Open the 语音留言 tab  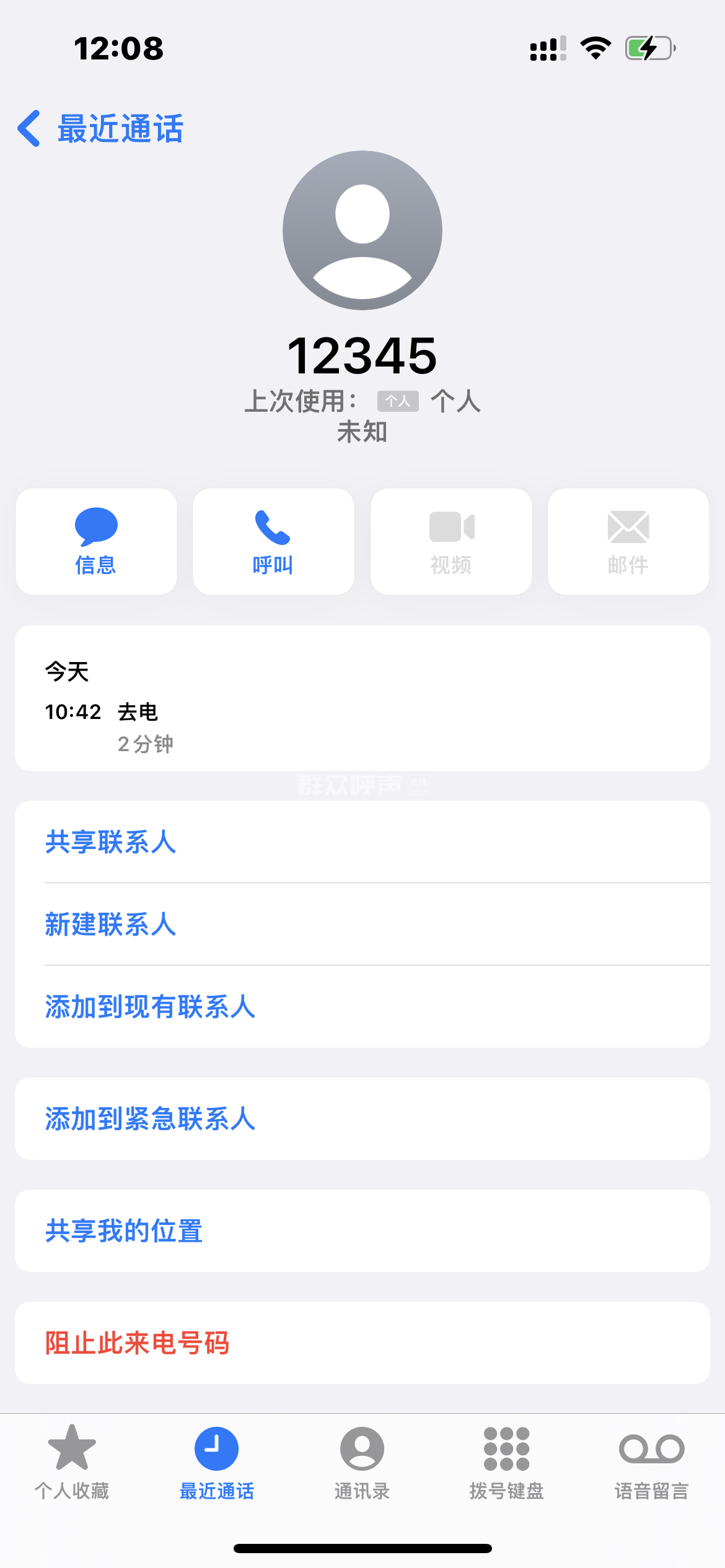coord(652,1461)
